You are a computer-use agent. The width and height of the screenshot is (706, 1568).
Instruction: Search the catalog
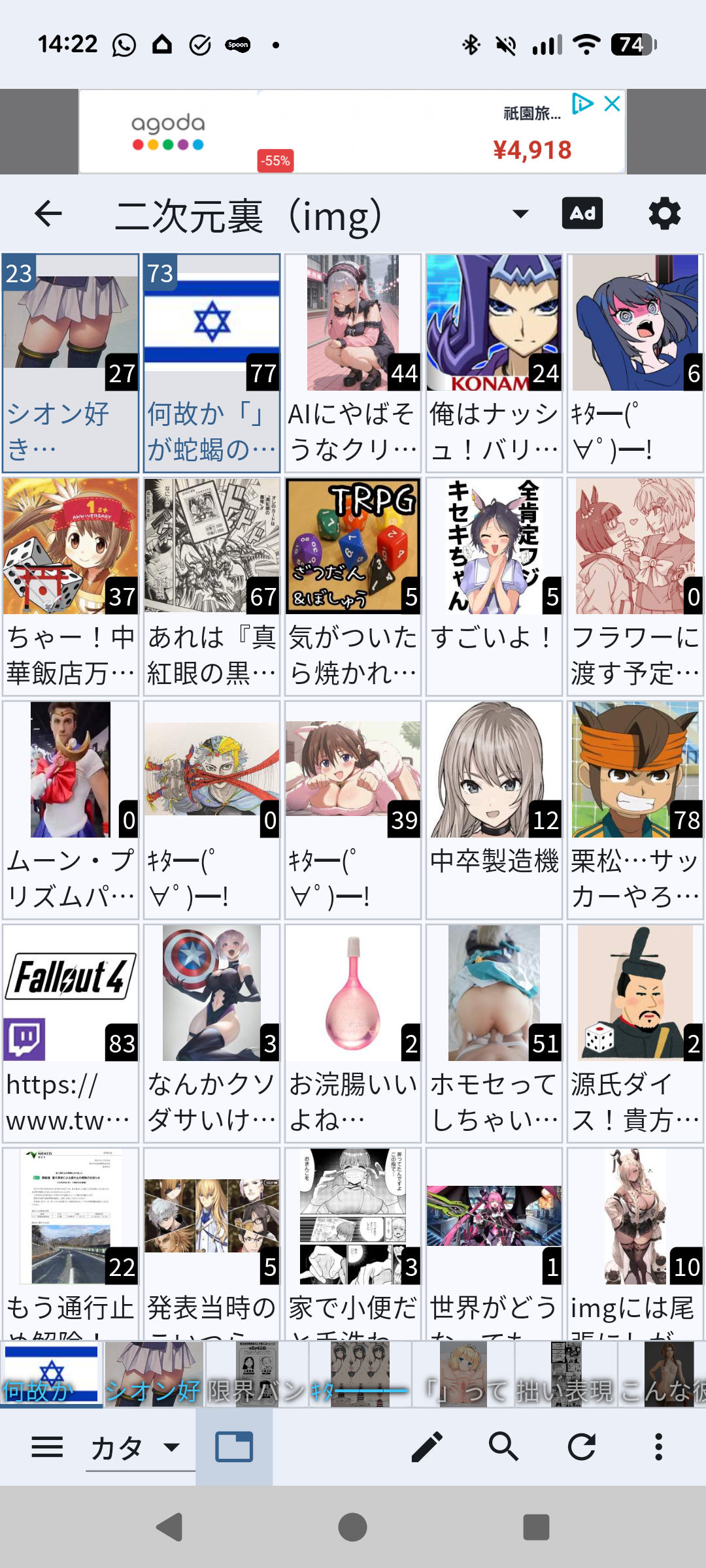click(x=503, y=1447)
